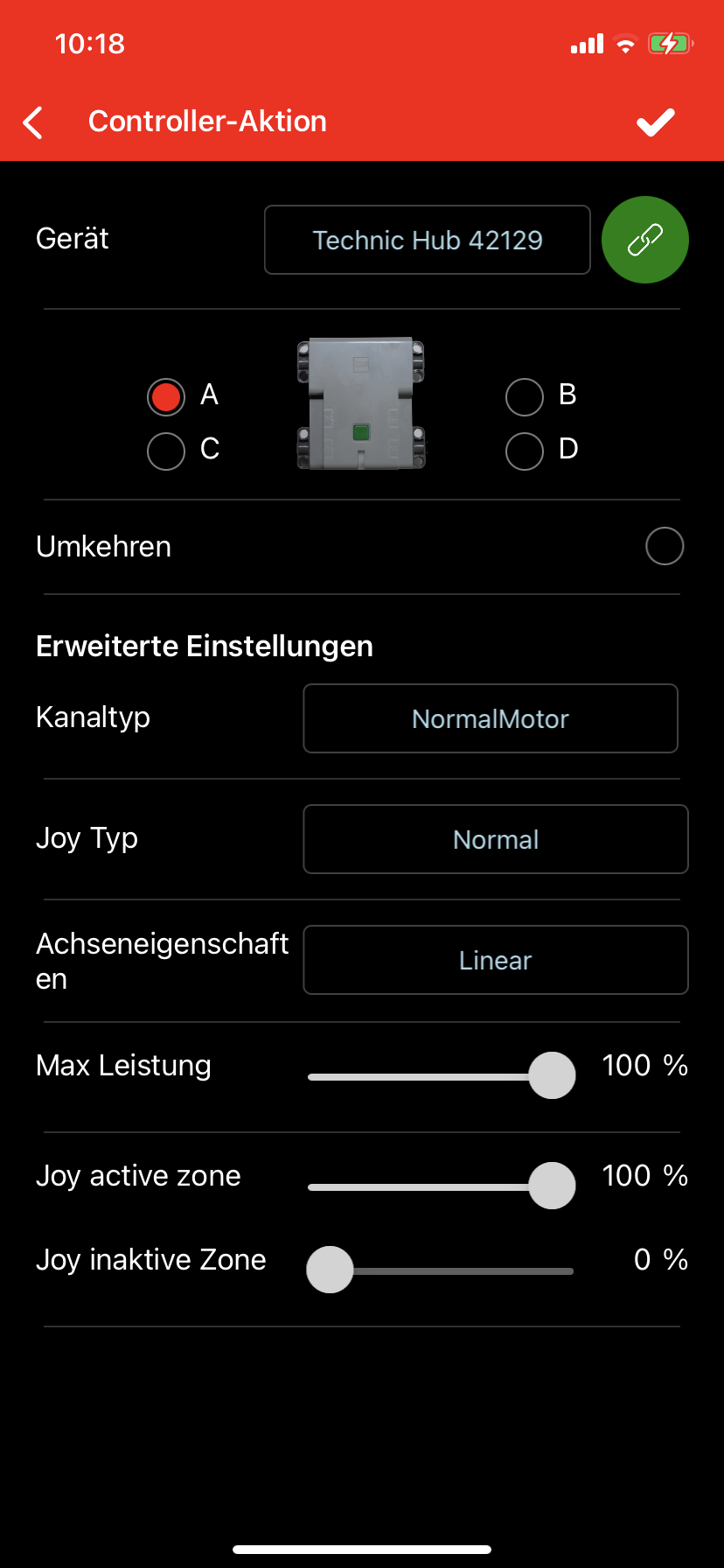Select port A
Viewport: 724px width, 1568px height.
coord(166,397)
